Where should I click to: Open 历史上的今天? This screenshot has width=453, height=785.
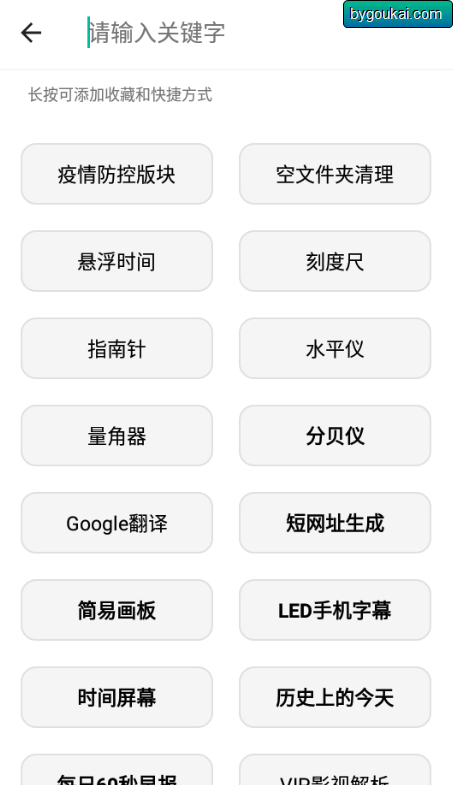coord(335,697)
